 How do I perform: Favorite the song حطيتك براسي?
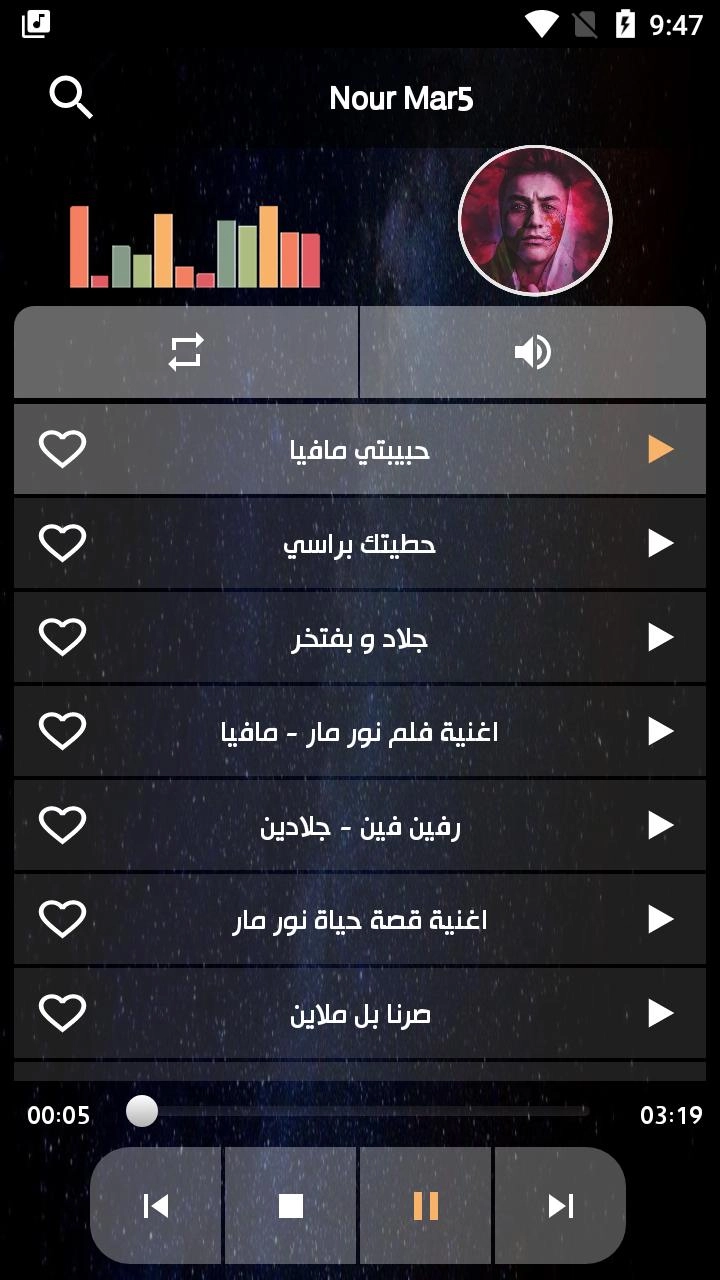point(62,543)
